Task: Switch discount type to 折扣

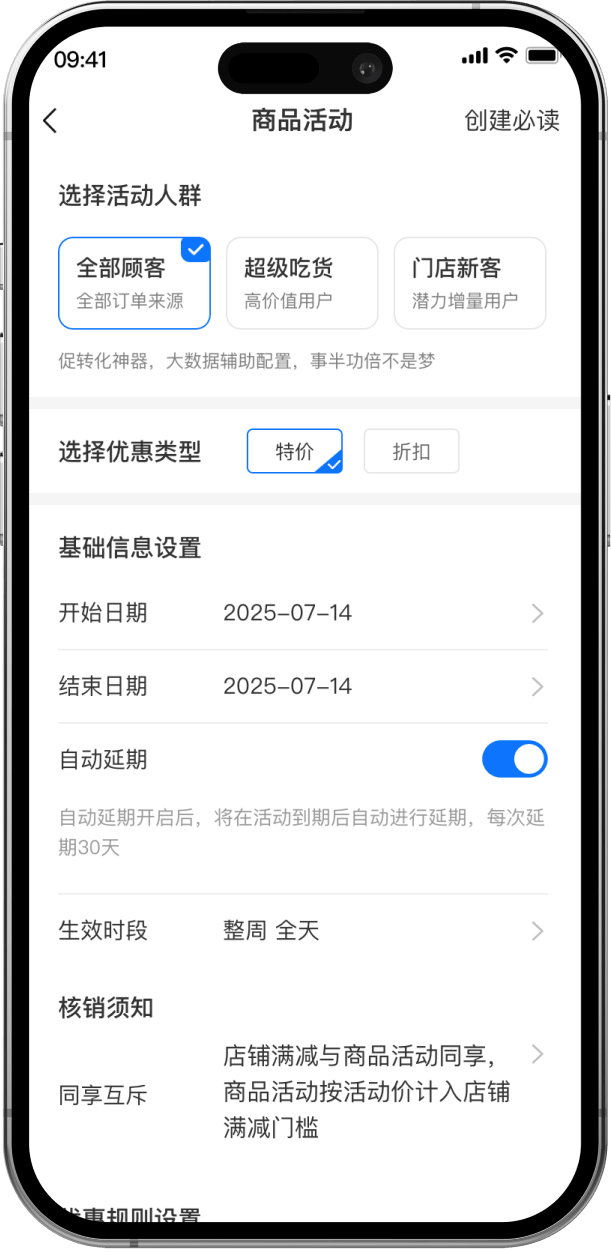Action: [x=411, y=451]
